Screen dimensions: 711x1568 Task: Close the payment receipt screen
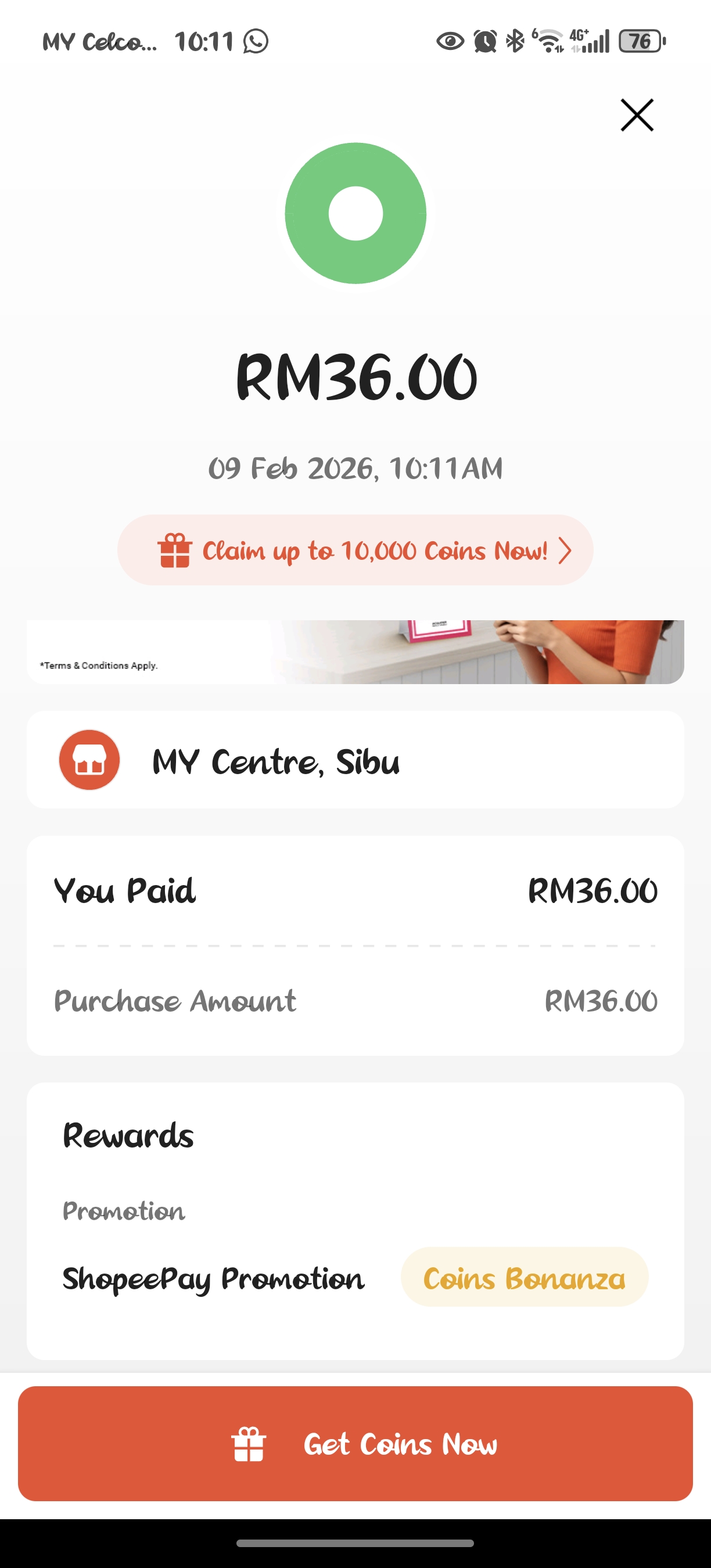(x=637, y=115)
